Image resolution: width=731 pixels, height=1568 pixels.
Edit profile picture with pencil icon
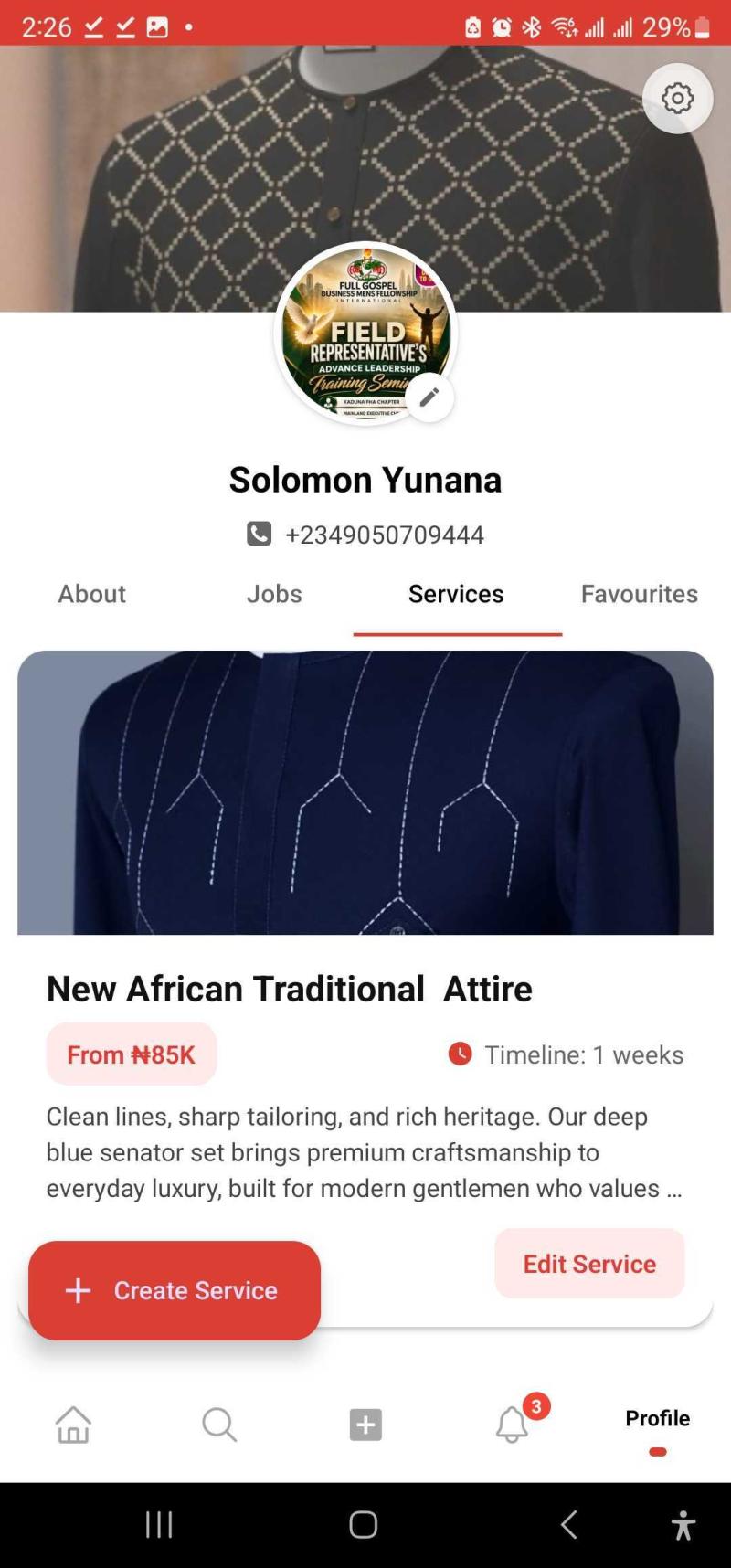click(x=429, y=397)
